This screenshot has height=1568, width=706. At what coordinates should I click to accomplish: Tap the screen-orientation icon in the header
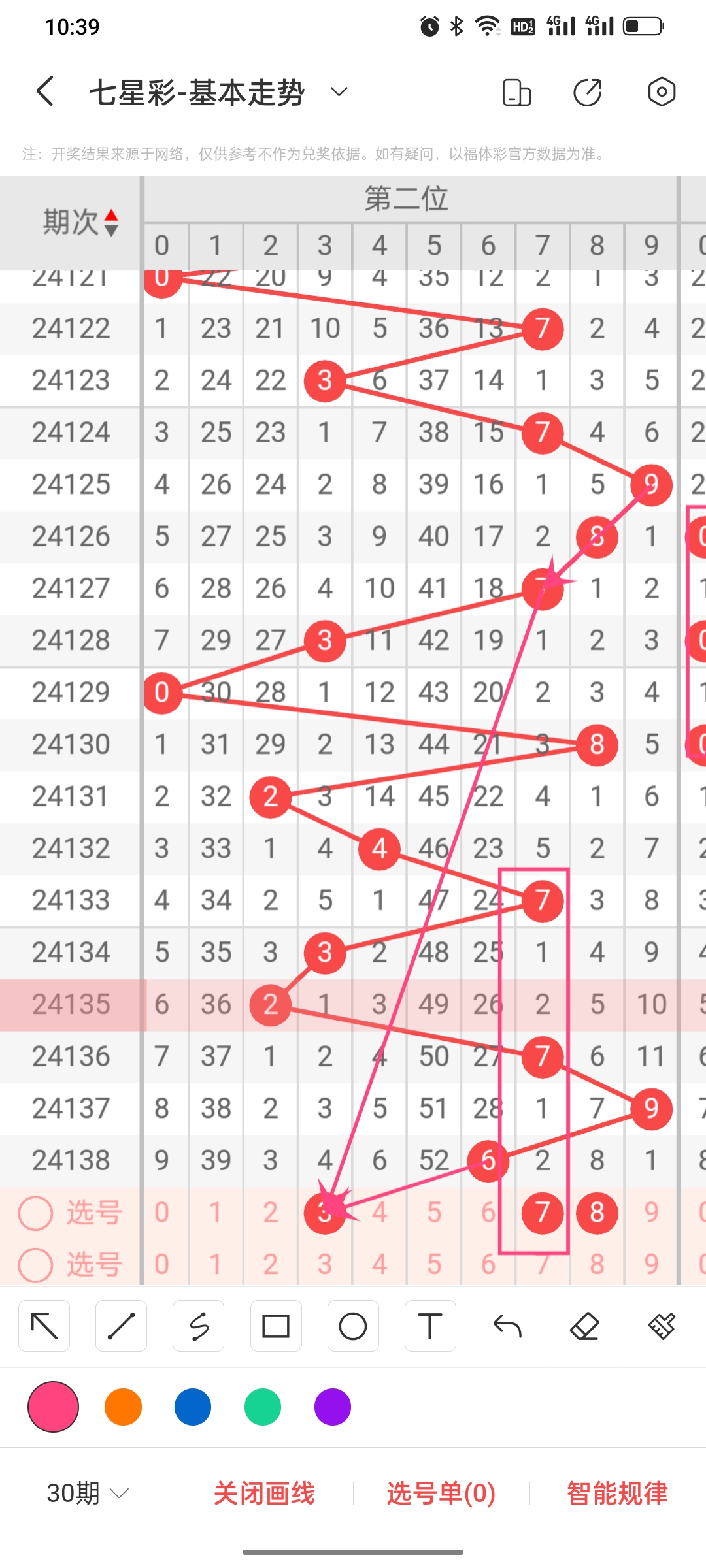[516, 92]
